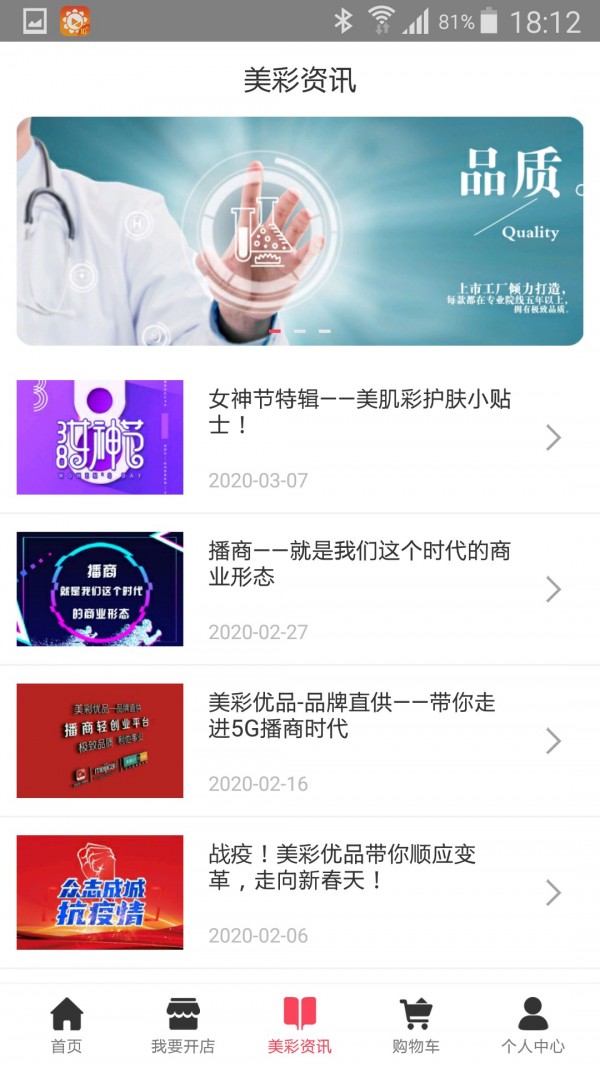The width and height of the screenshot is (600, 1067).
Task: Open the 品质 Quality banner
Action: tap(300, 231)
